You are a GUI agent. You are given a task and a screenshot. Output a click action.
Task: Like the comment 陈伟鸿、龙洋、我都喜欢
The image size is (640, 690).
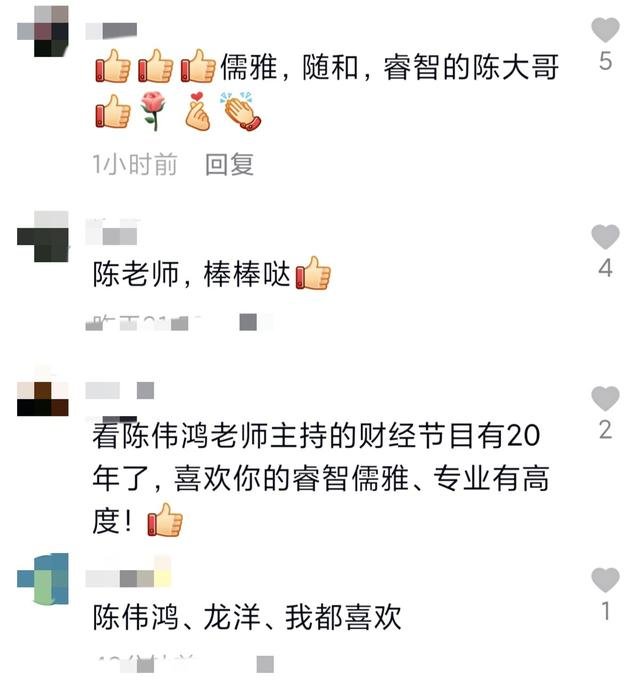(x=605, y=579)
